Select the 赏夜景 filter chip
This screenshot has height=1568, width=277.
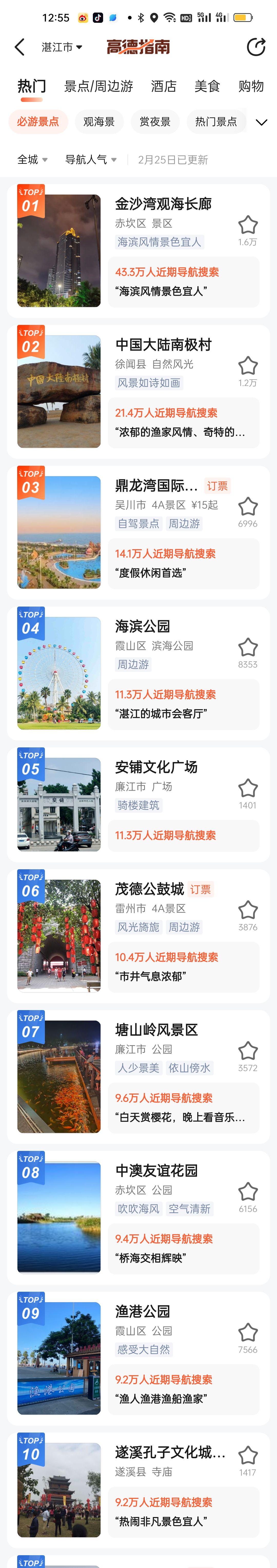point(155,122)
